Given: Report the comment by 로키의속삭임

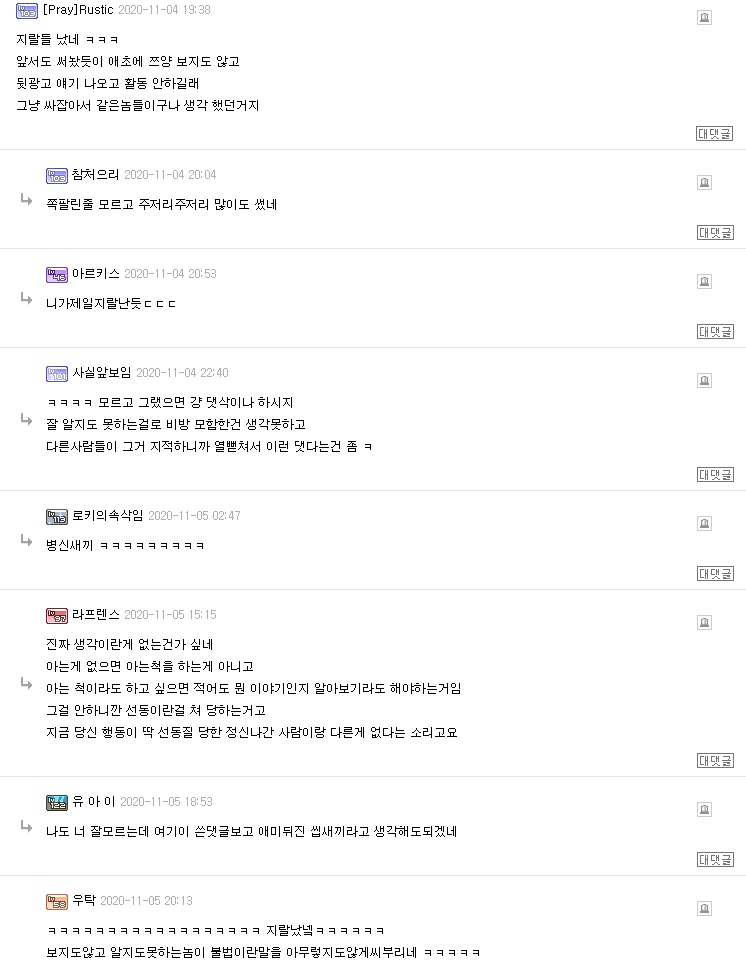Looking at the screenshot, I should pos(704,523).
